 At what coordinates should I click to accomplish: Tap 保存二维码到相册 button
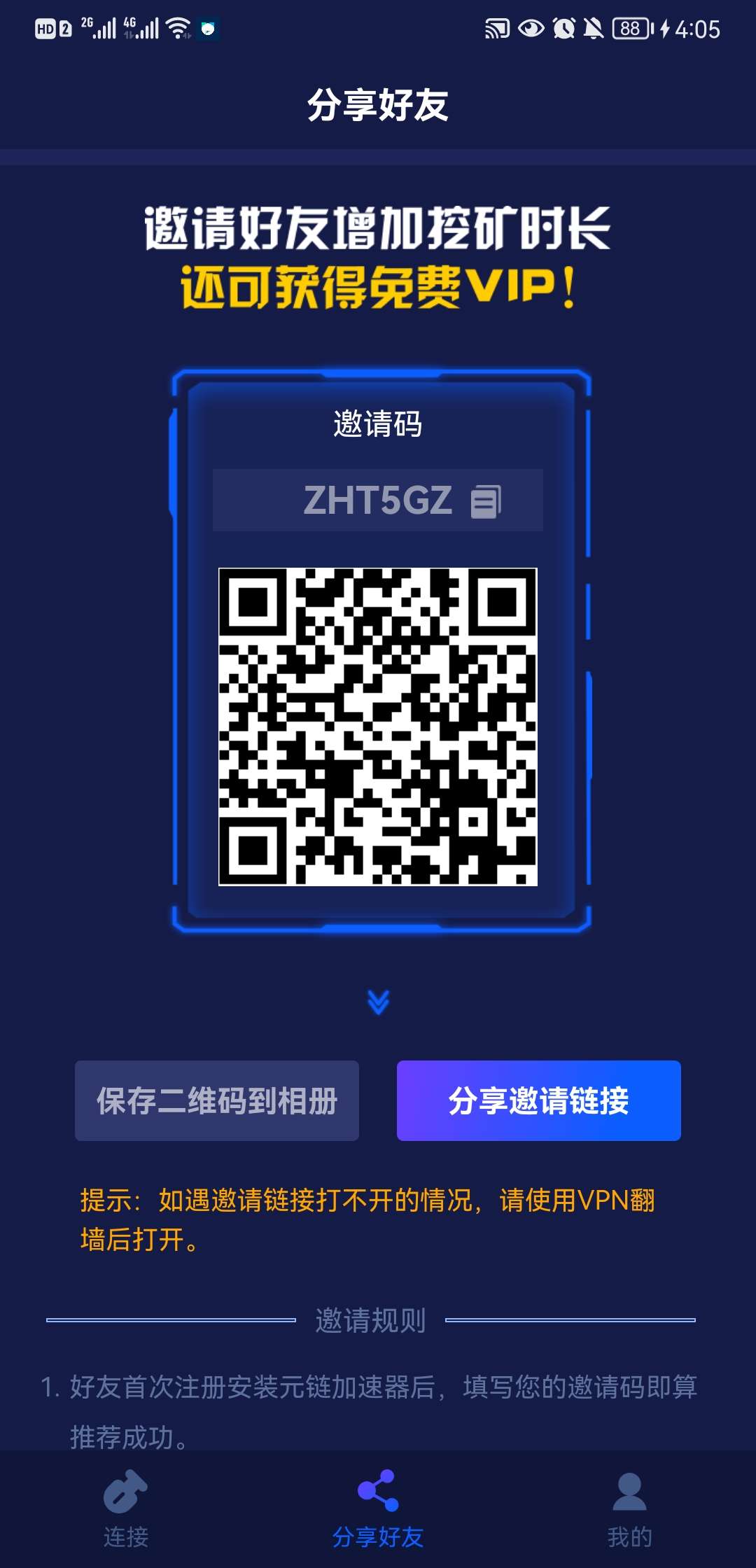tap(217, 1100)
